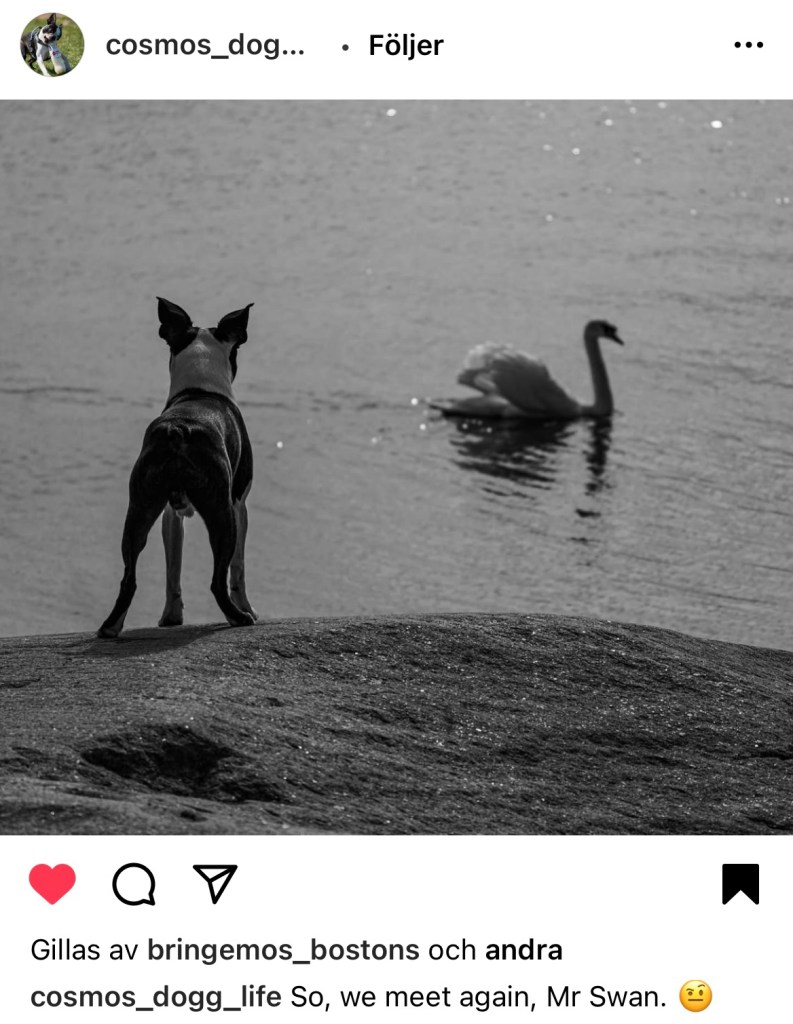Open bringemos_bostons profile from the likes line
Viewport: 793px width, 1024px height.
tap(283, 949)
